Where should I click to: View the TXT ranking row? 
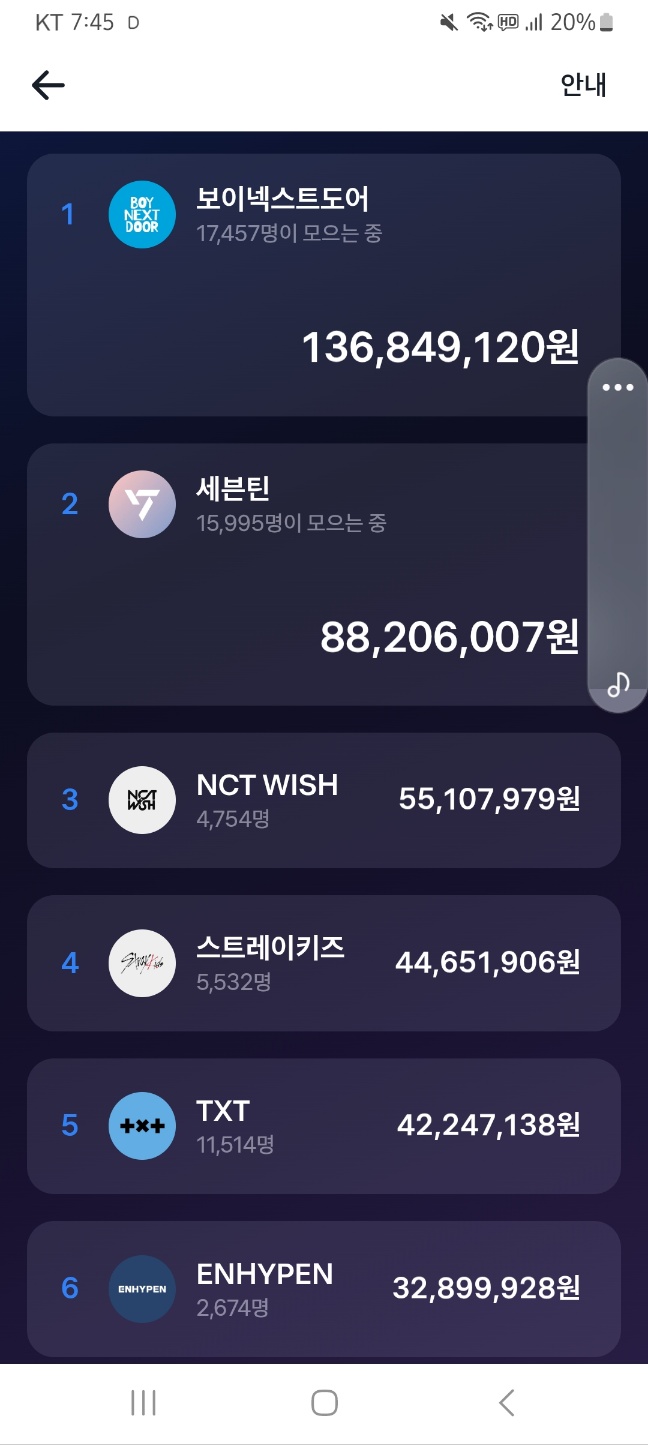[324, 1126]
